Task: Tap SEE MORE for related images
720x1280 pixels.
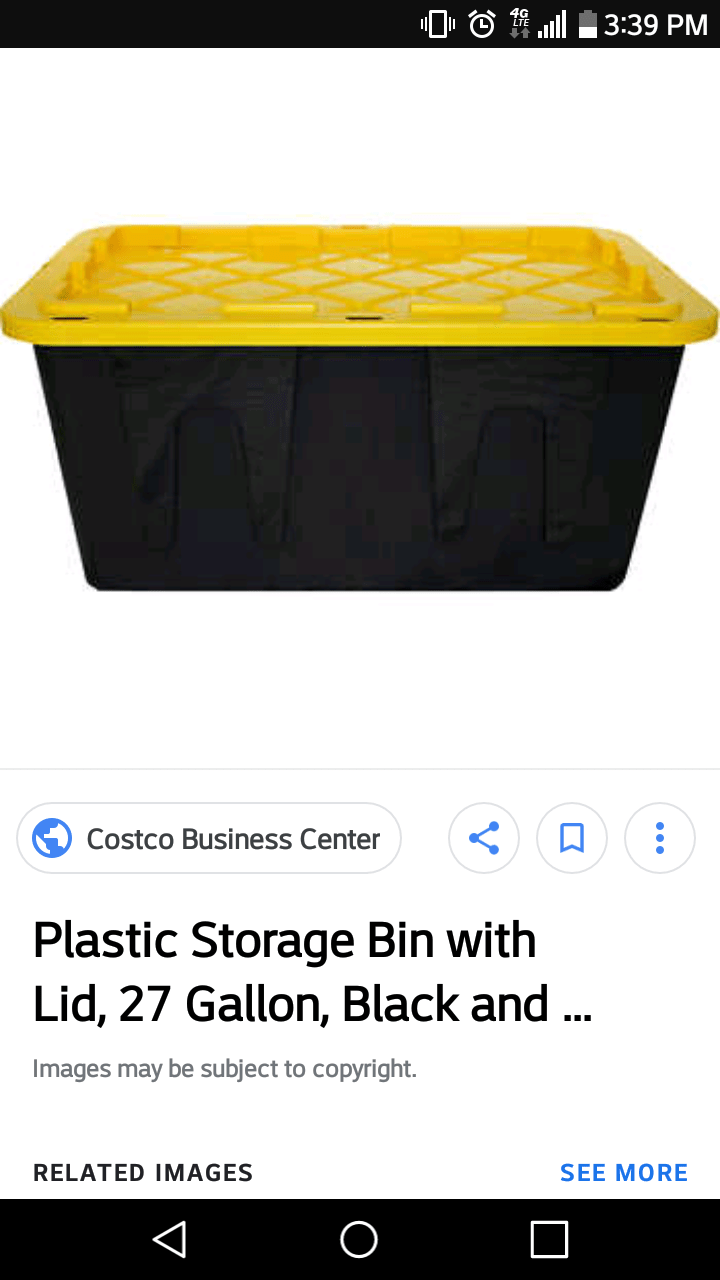Action: 624,1172
